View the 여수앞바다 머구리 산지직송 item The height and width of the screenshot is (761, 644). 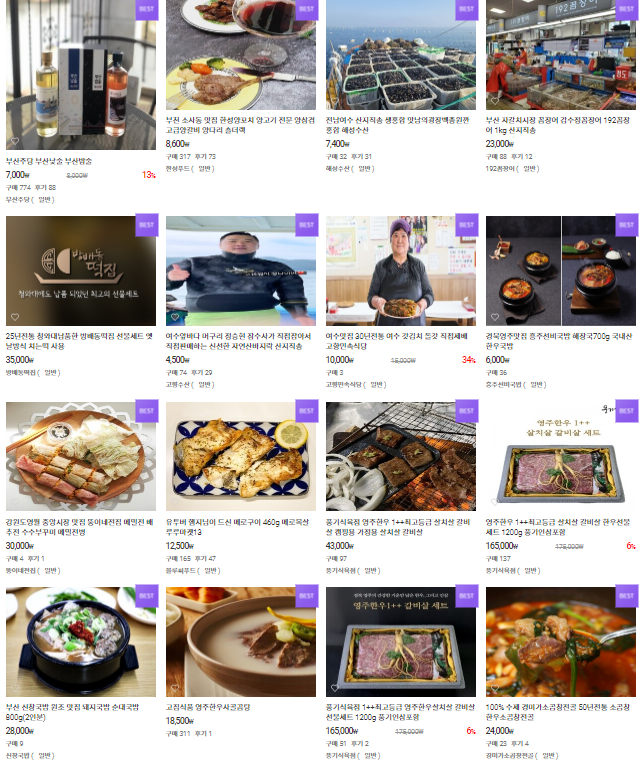tap(241, 270)
